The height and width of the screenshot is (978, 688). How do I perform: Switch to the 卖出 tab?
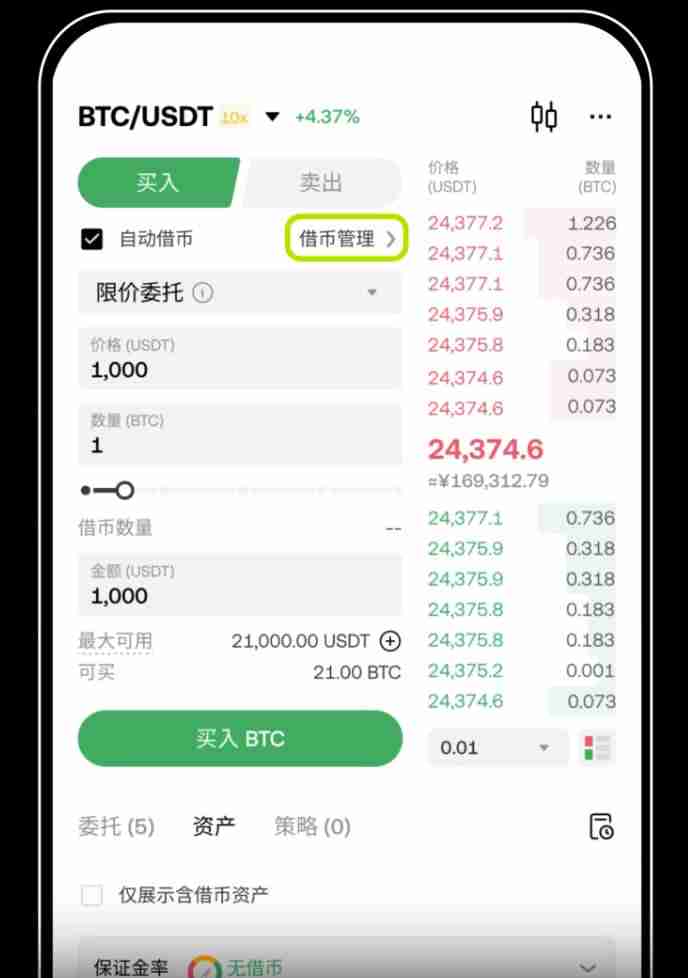(321, 182)
